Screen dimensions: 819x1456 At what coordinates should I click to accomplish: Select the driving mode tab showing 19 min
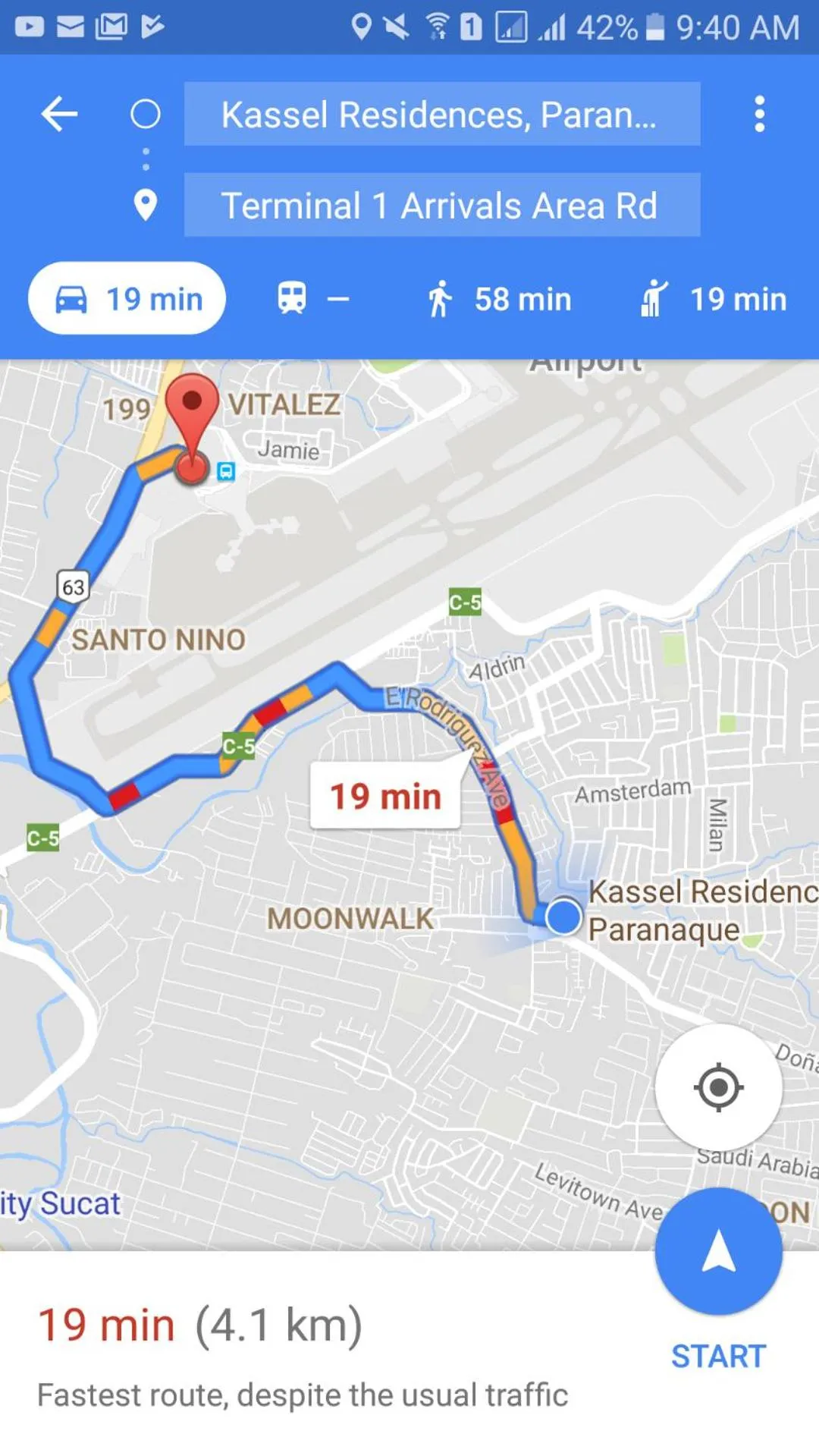click(x=127, y=299)
